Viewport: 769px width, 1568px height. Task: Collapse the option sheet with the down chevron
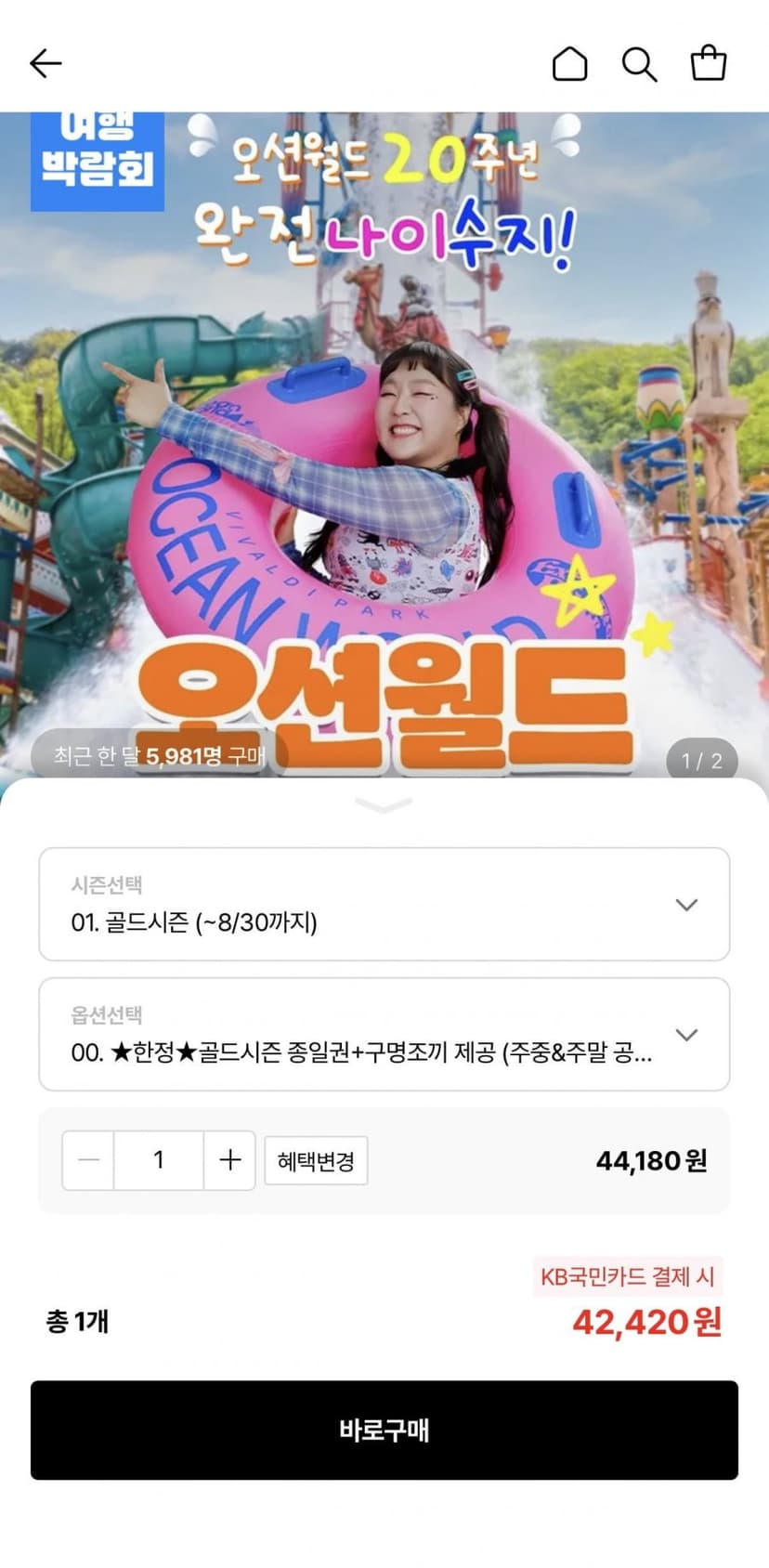(x=384, y=805)
